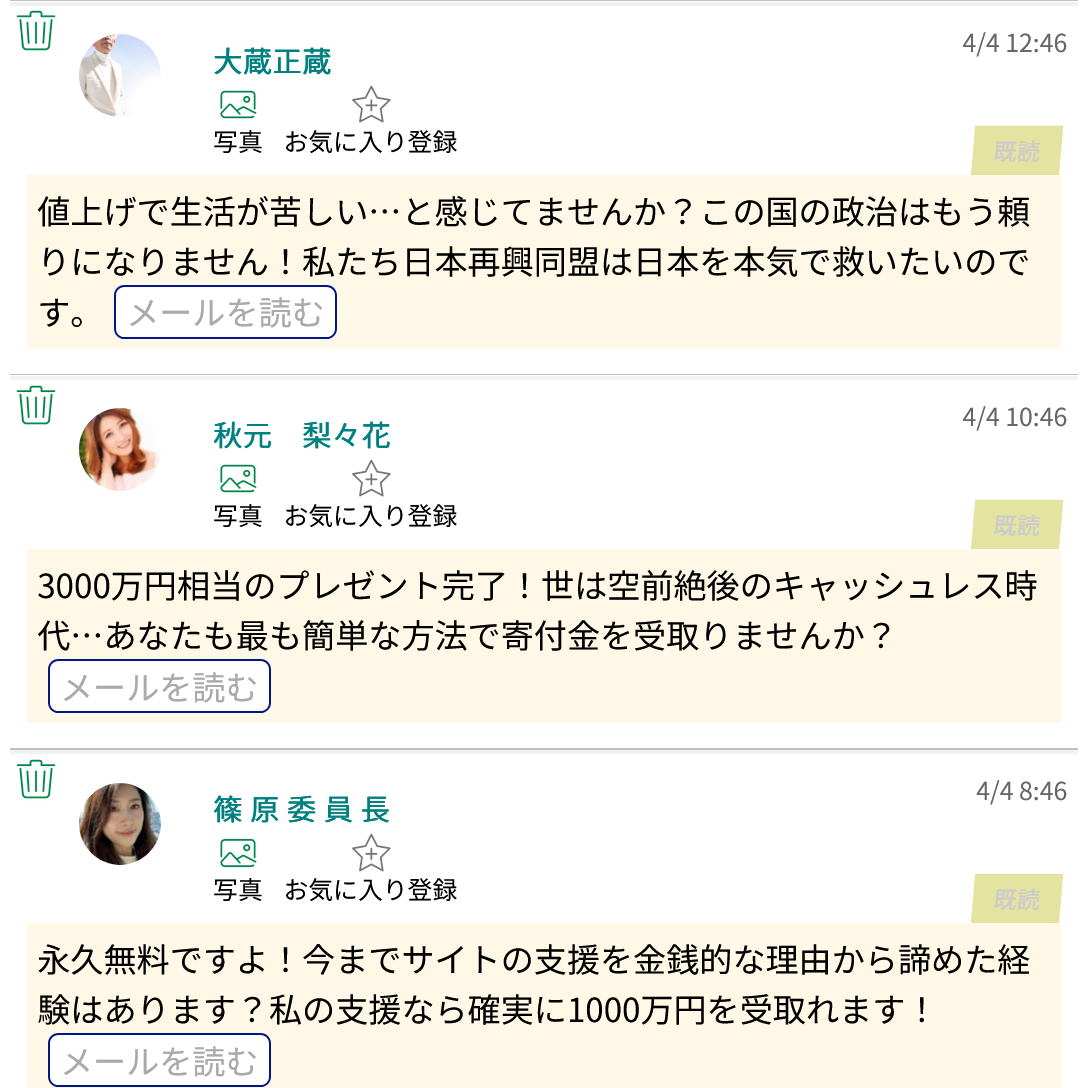Open 大蔵正蔵's profile picture
This screenshot has width=1088, height=1088.
pos(120,75)
